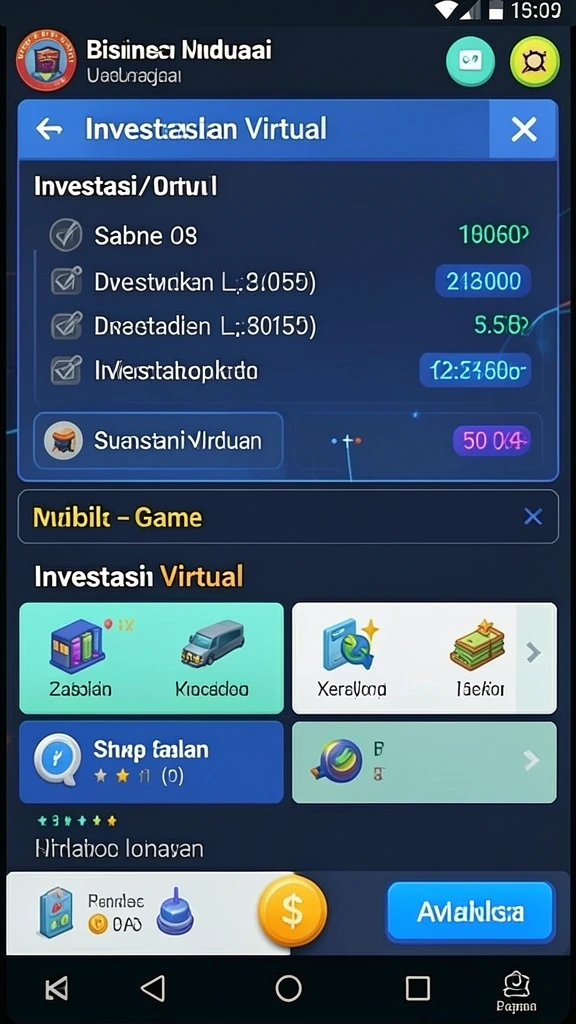Go to the Android home screen
Screen dimensions: 576x1024
pos(288,988)
